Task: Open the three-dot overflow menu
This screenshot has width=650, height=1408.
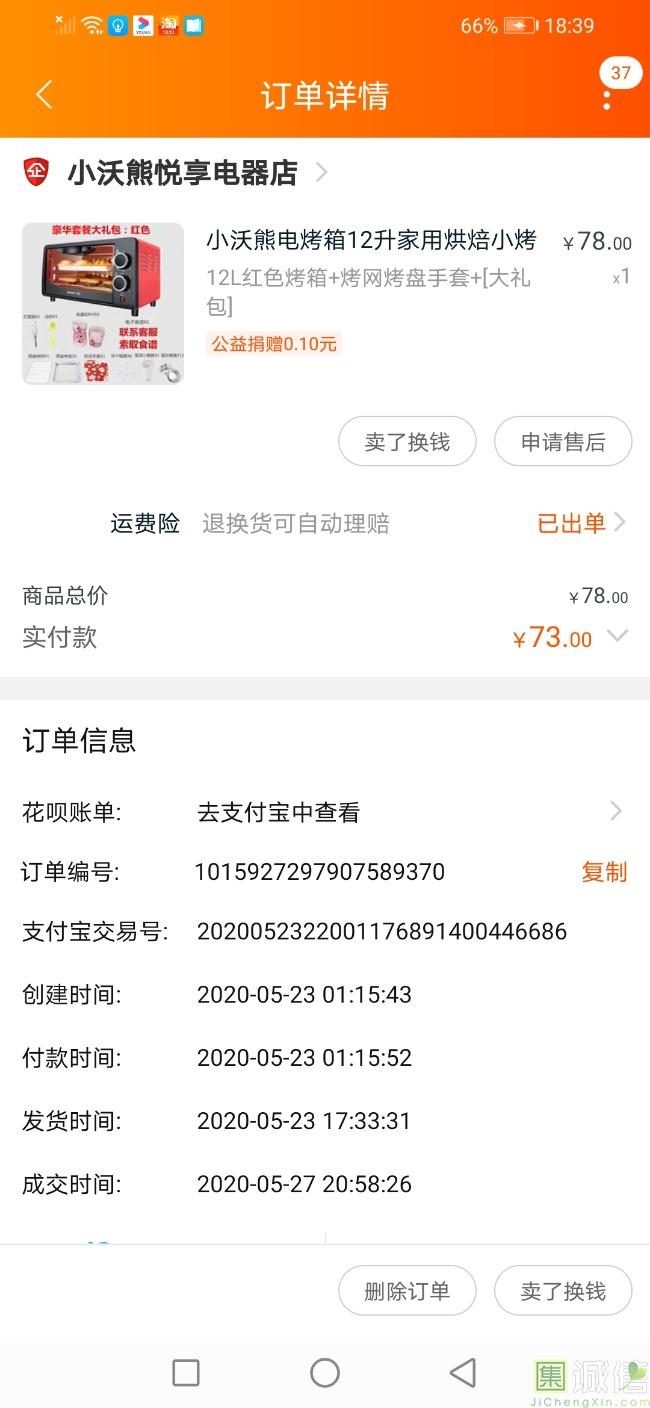Action: [x=606, y=99]
